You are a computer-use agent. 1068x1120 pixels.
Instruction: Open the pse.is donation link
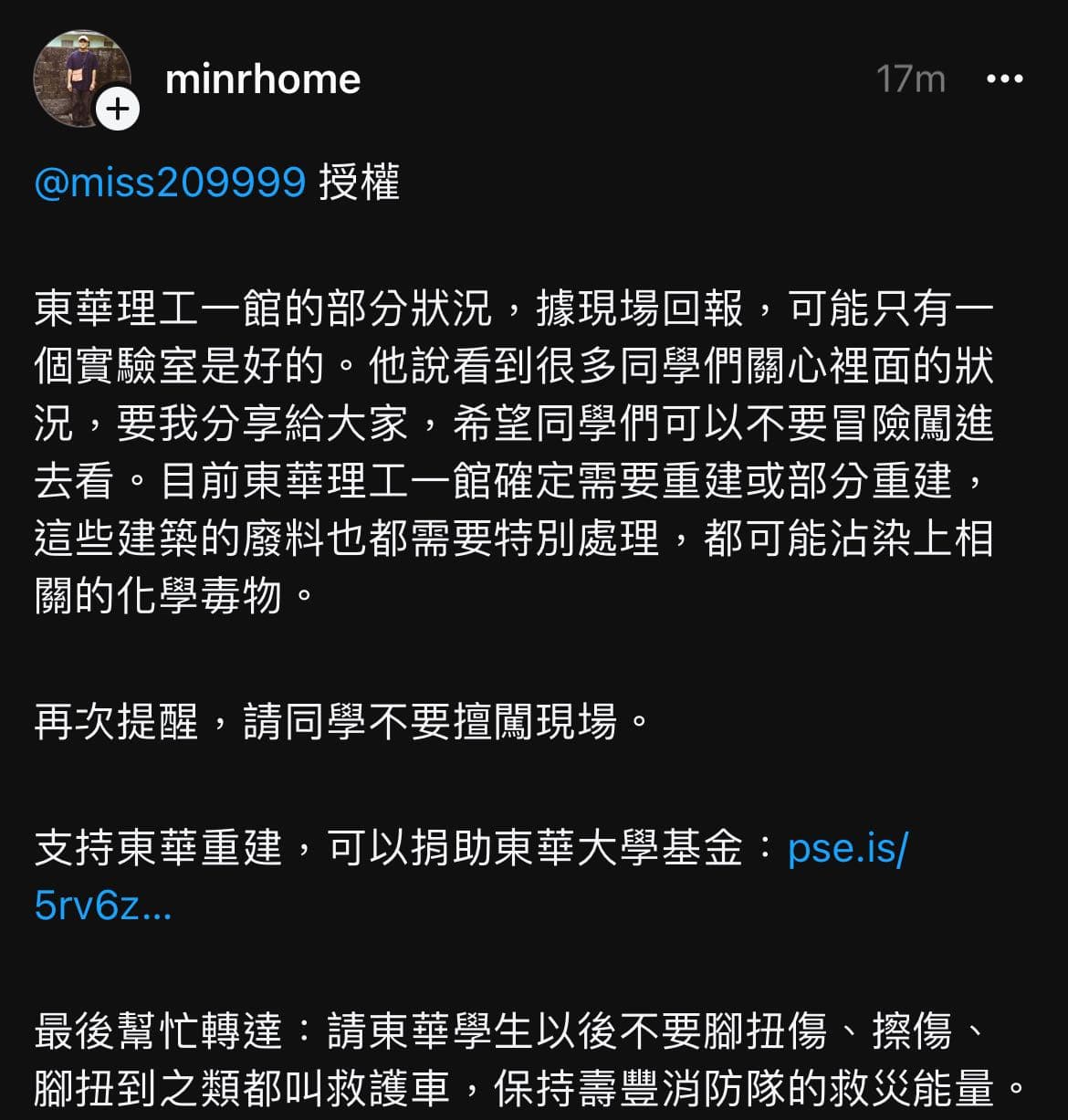(x=846, y=849)
